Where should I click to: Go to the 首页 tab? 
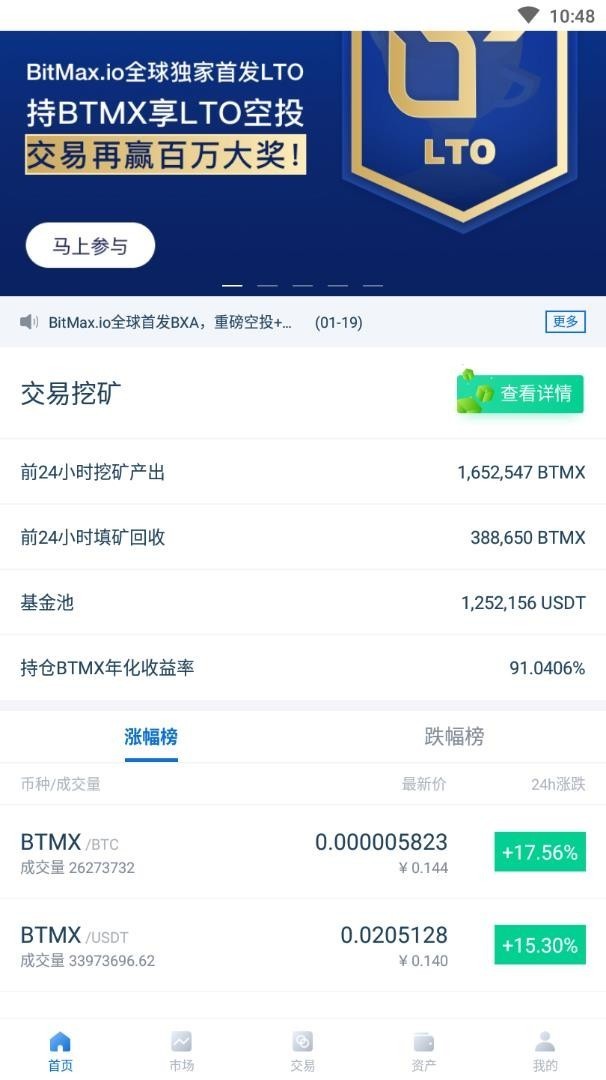point(60,1051)
